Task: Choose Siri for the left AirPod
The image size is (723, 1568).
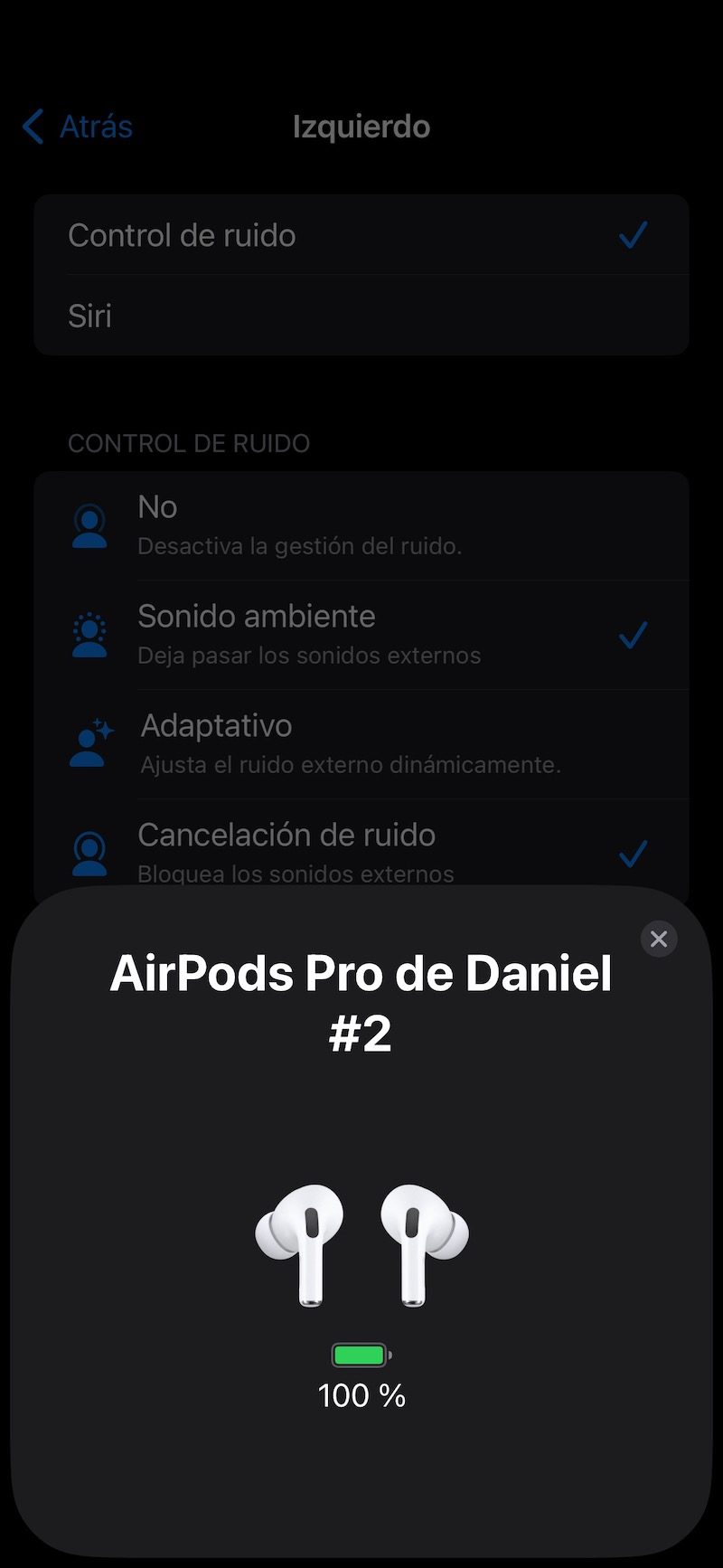Action: (x=361, y=316)
